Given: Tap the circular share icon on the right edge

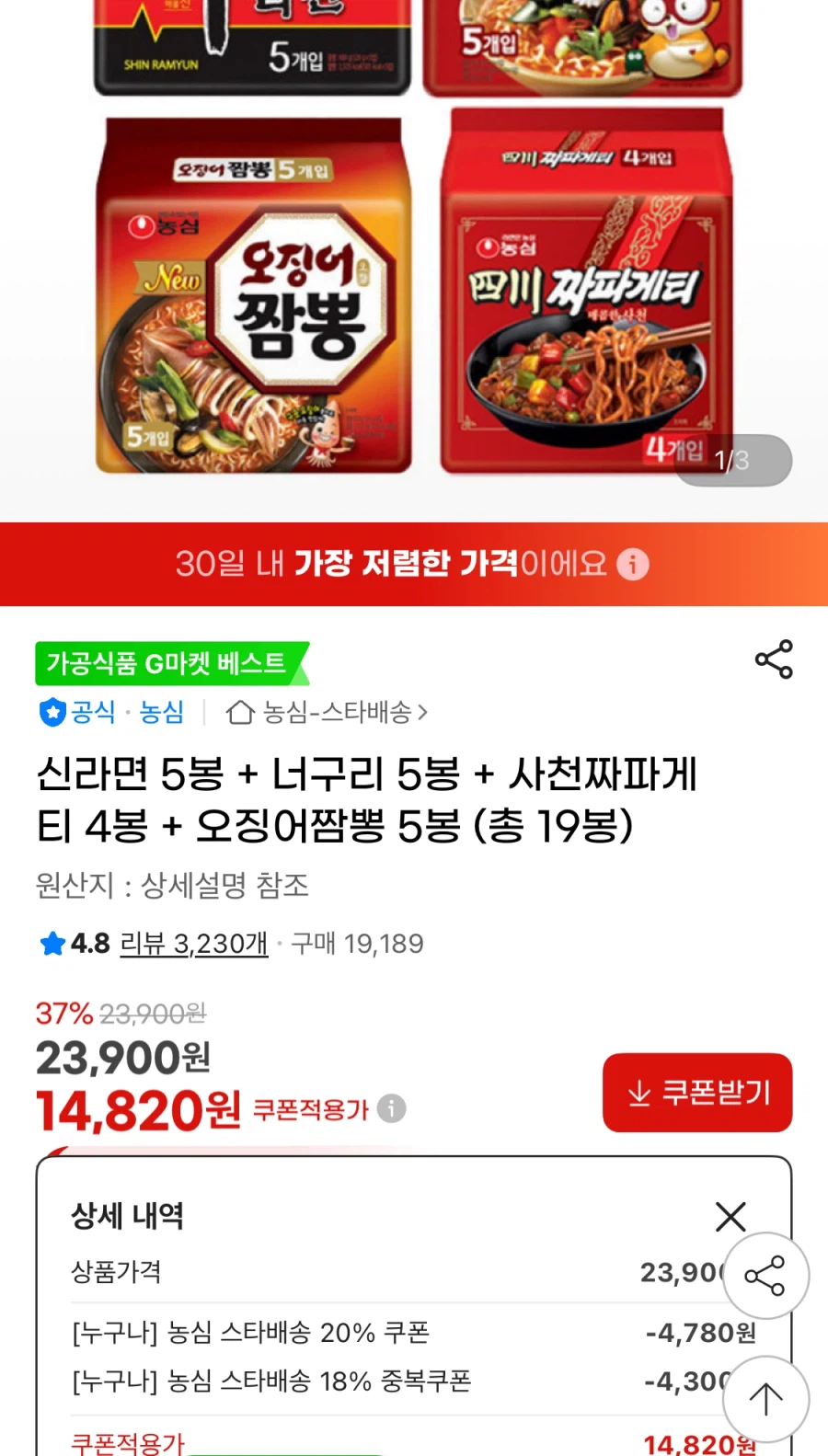Looking at the screenshot, I should (x=765, y=1277).
